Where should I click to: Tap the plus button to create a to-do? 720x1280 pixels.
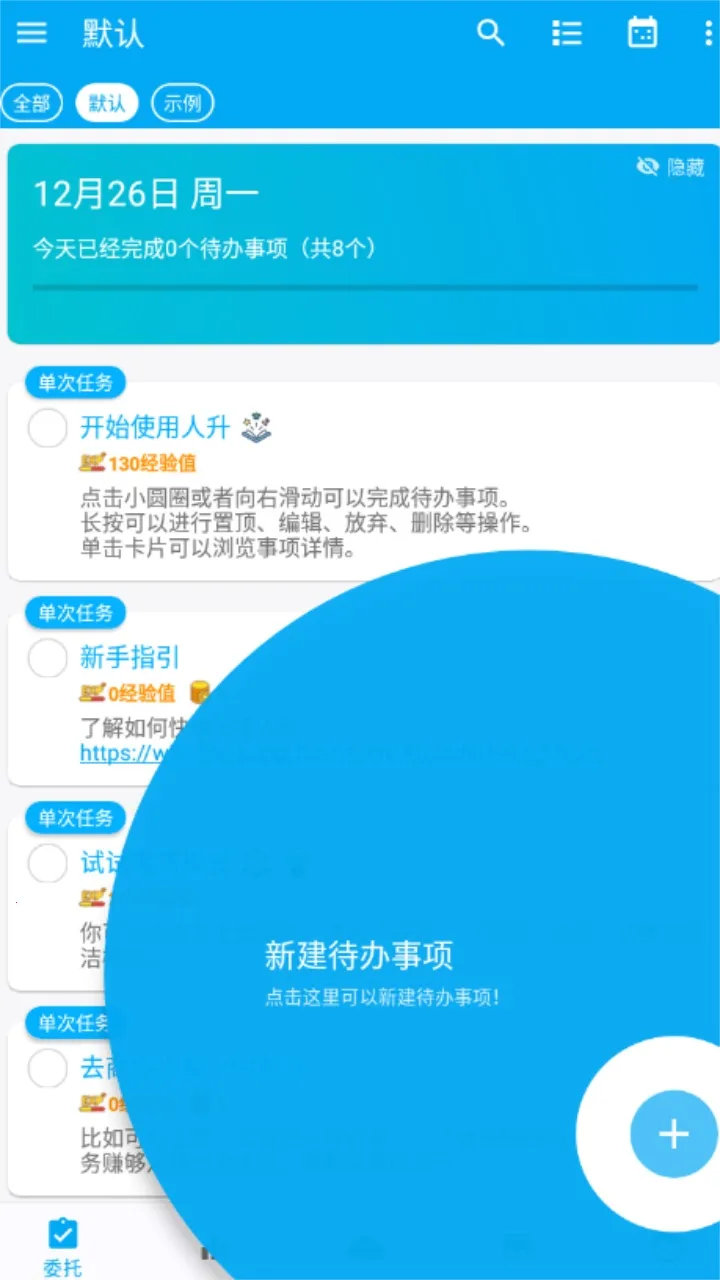673,1134
